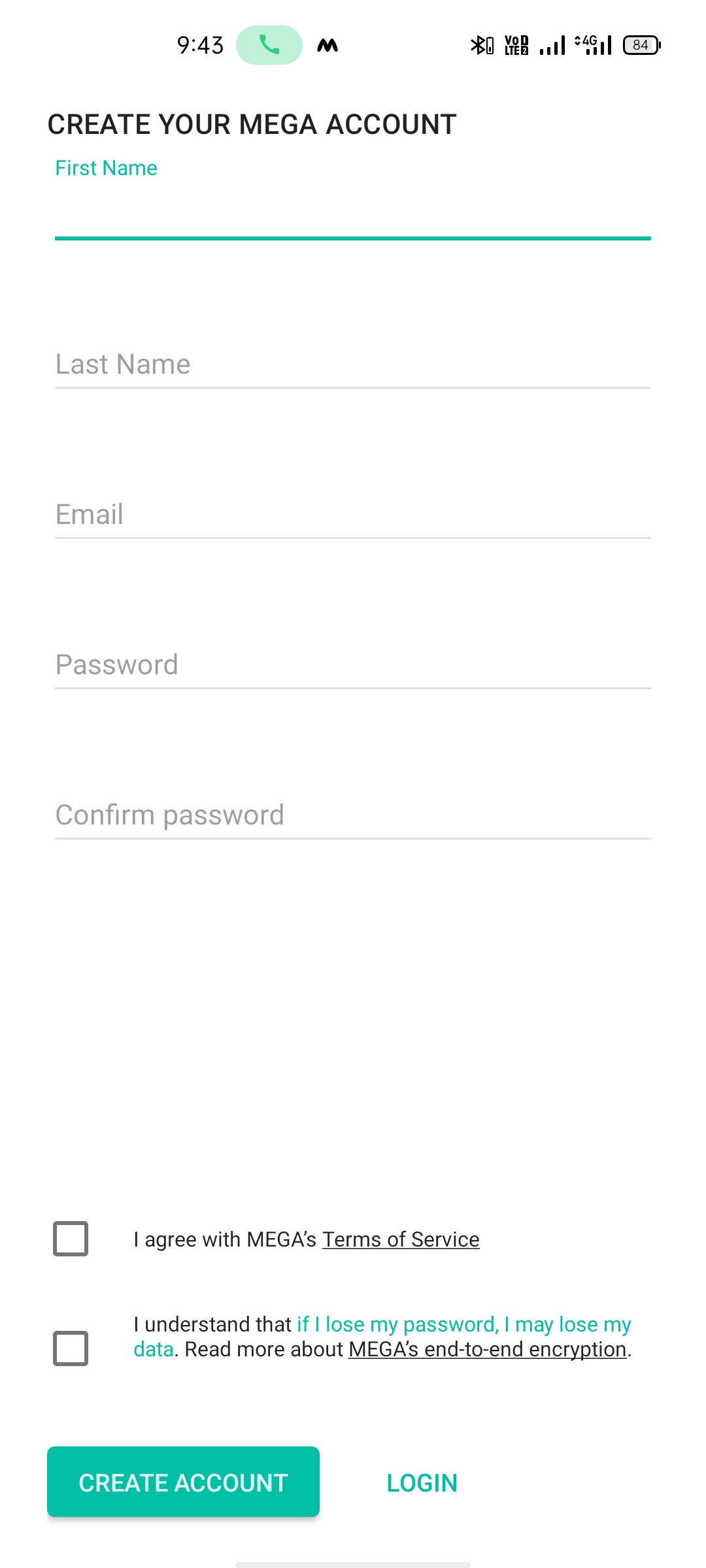Tap the Bluetooth icon in the status bar
Image resolution: width=706 pixels, height=1568 pixels.
point(479,44)
